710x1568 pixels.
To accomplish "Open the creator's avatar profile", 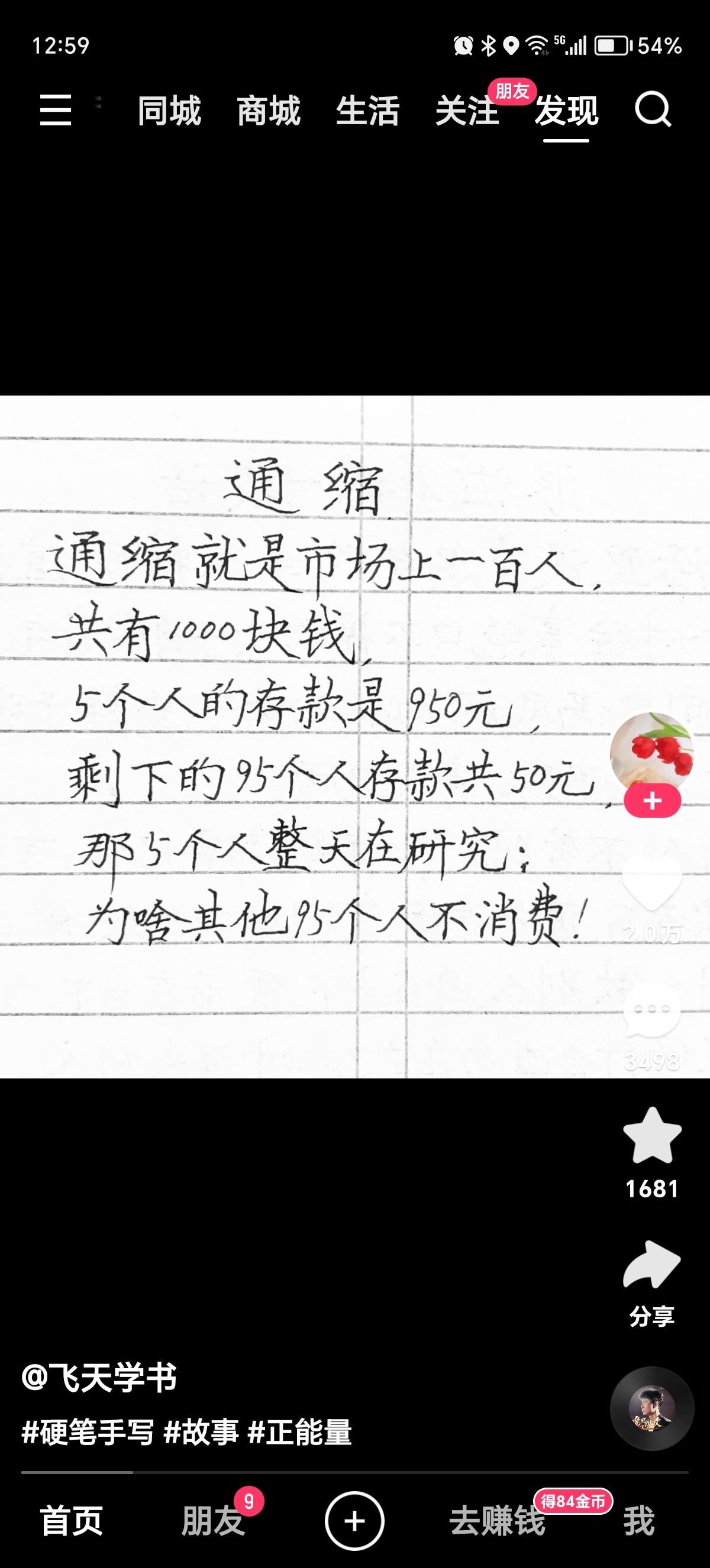I will pos(651,752).
